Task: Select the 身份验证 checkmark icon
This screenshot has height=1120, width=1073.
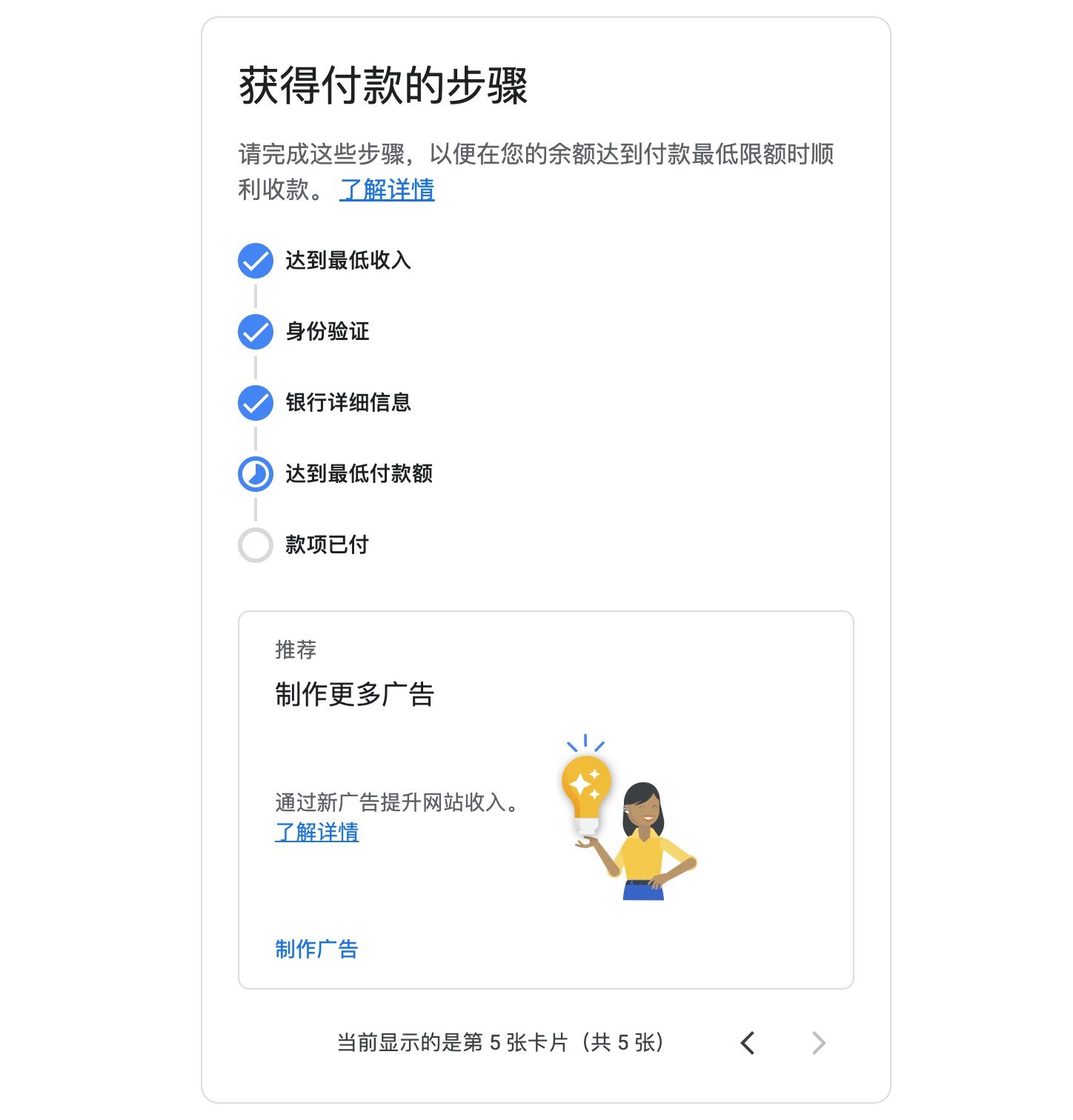Action: tap(255, 332)
